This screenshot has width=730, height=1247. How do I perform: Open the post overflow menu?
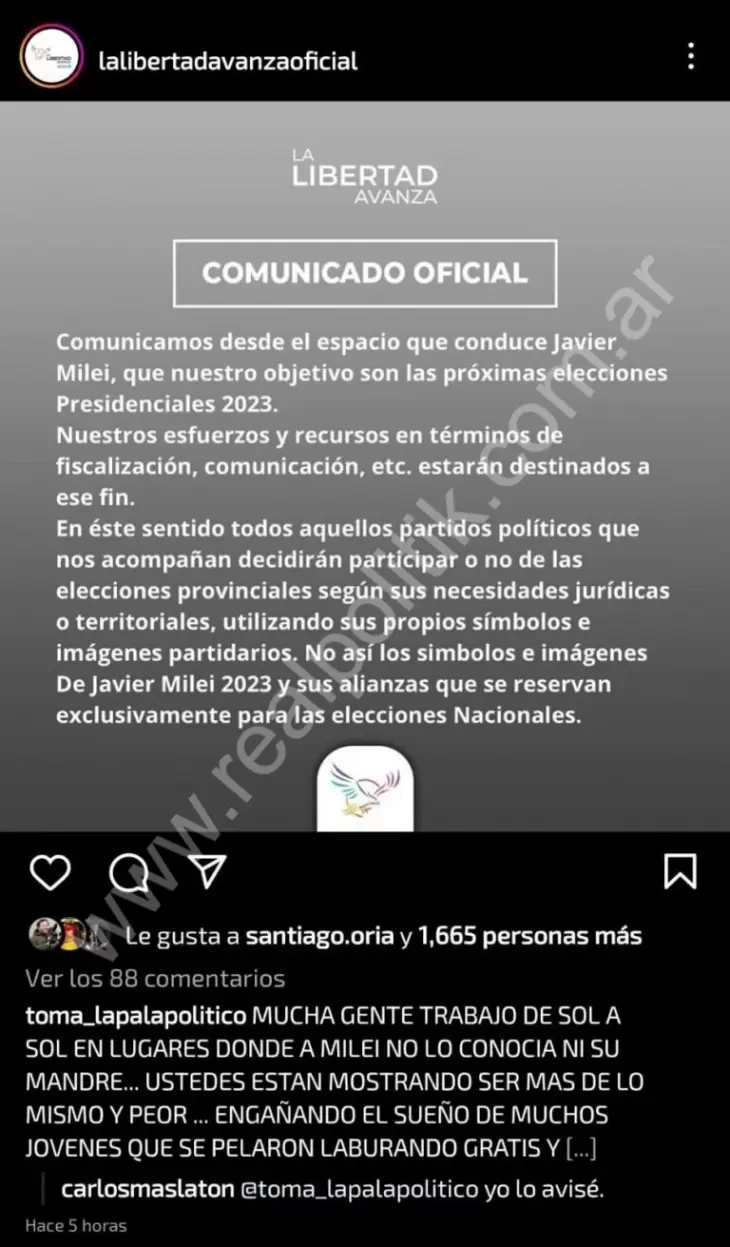pyautogui.click(x=691, y=56)
